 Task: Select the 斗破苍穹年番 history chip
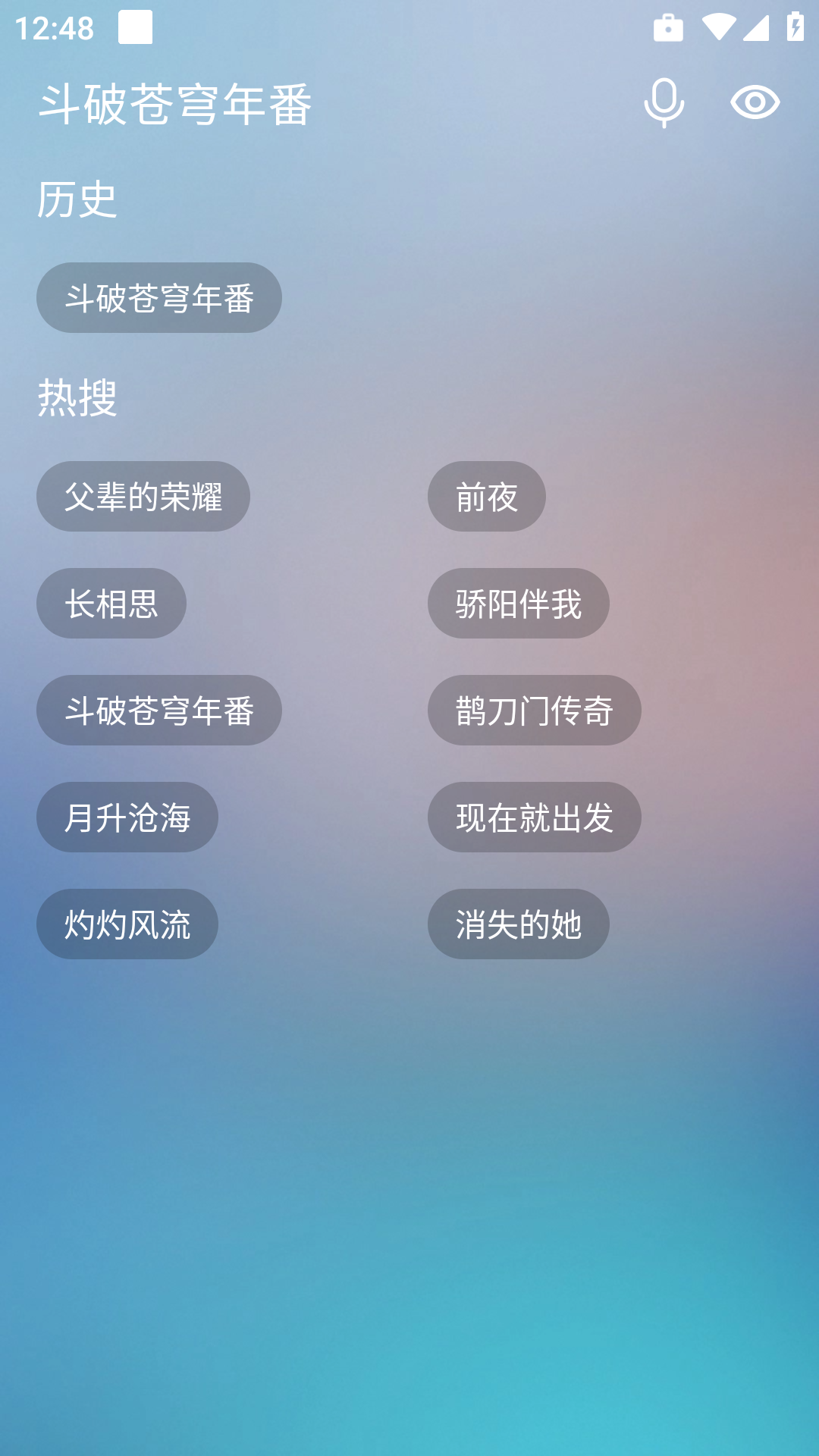158,297
